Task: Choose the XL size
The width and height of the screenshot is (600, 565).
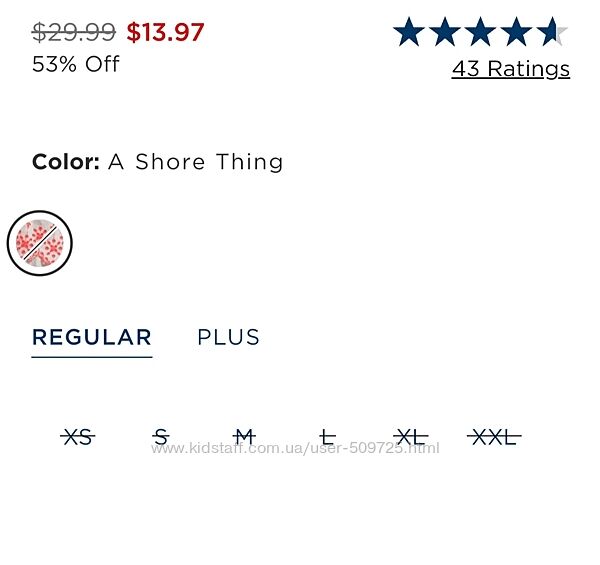Action: point(410,437)
